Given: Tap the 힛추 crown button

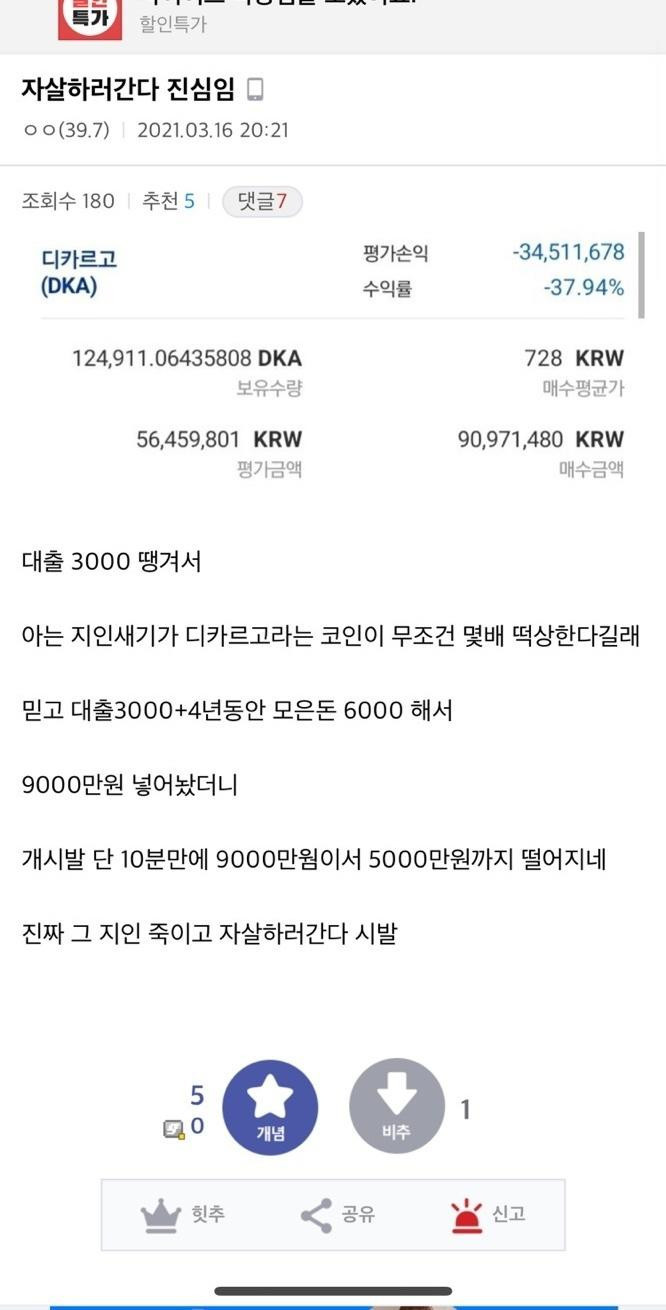Looking at the screenshot, I should tap(182, 1215).
